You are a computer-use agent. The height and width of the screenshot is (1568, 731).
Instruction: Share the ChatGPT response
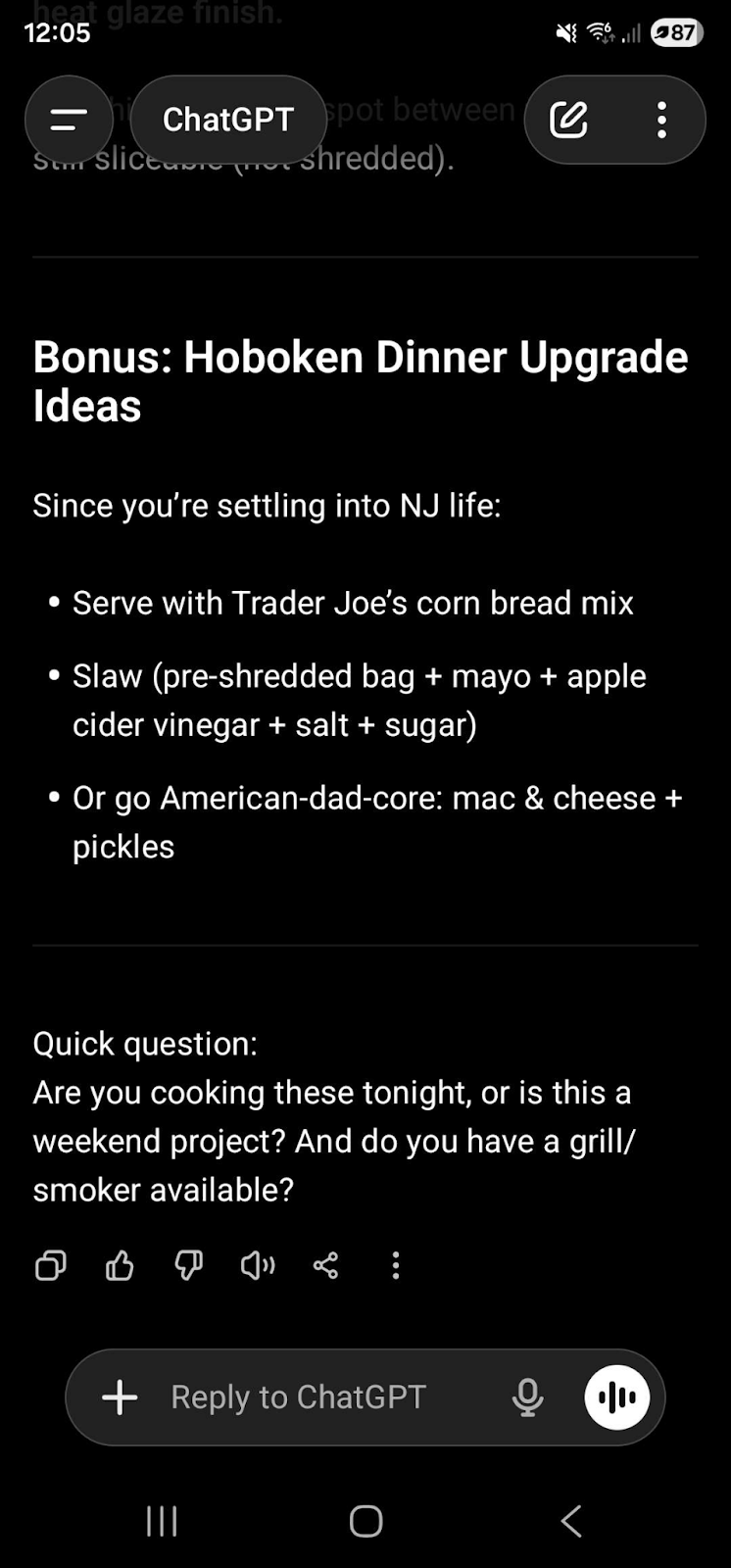pos(325,1265)
